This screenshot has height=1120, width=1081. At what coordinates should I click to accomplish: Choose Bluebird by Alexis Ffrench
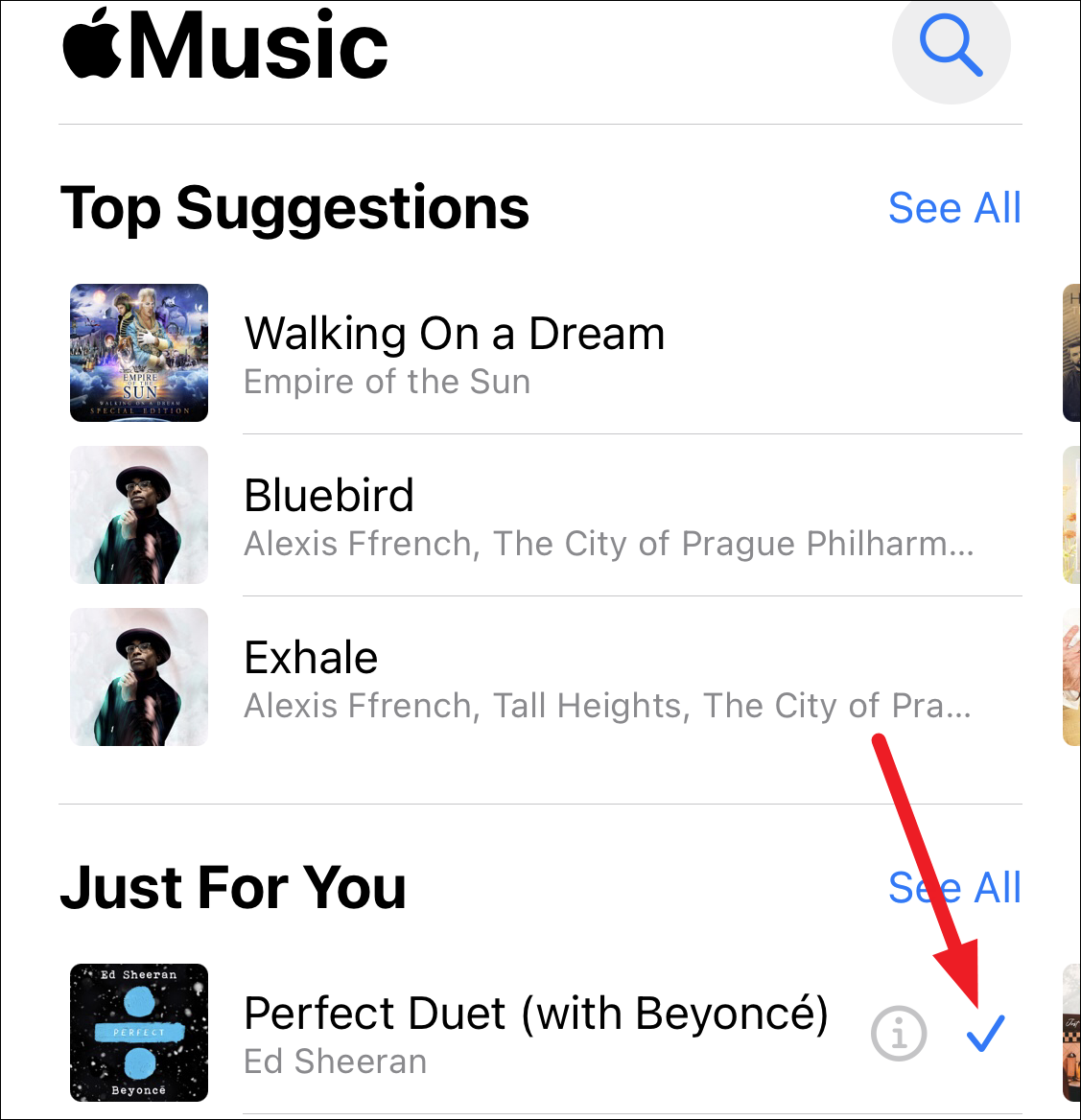coord(329,497)
